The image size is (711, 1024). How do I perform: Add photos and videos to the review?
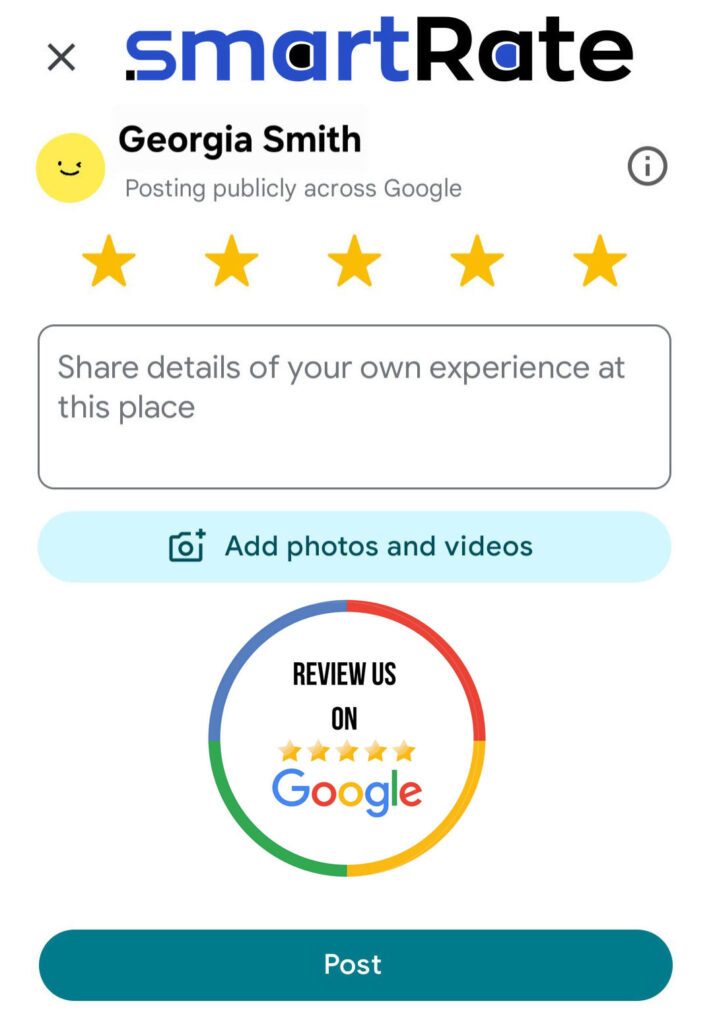(x=354, y=546)
